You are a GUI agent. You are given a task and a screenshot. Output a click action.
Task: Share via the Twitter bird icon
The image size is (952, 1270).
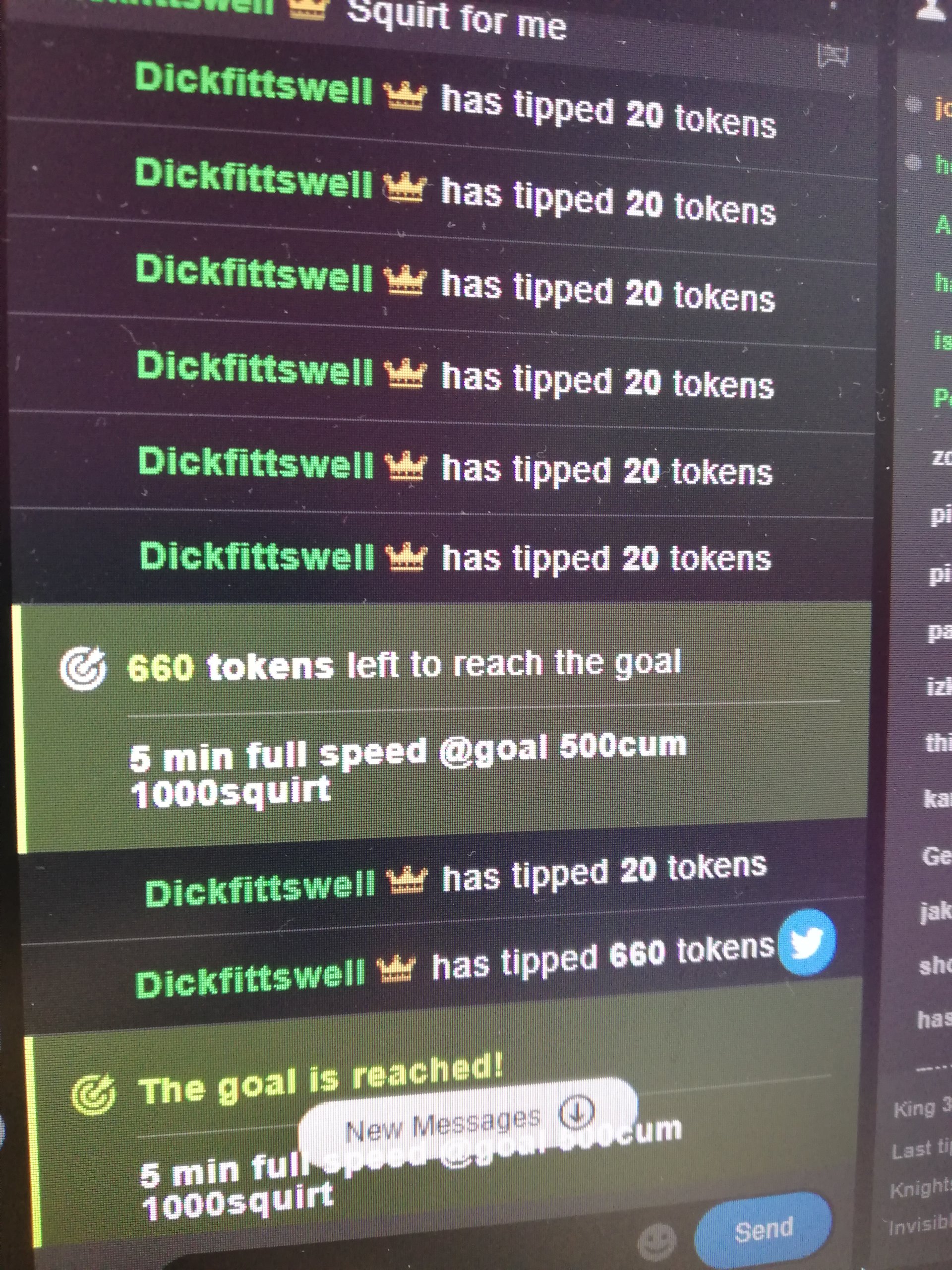click(x=807, y=942)
